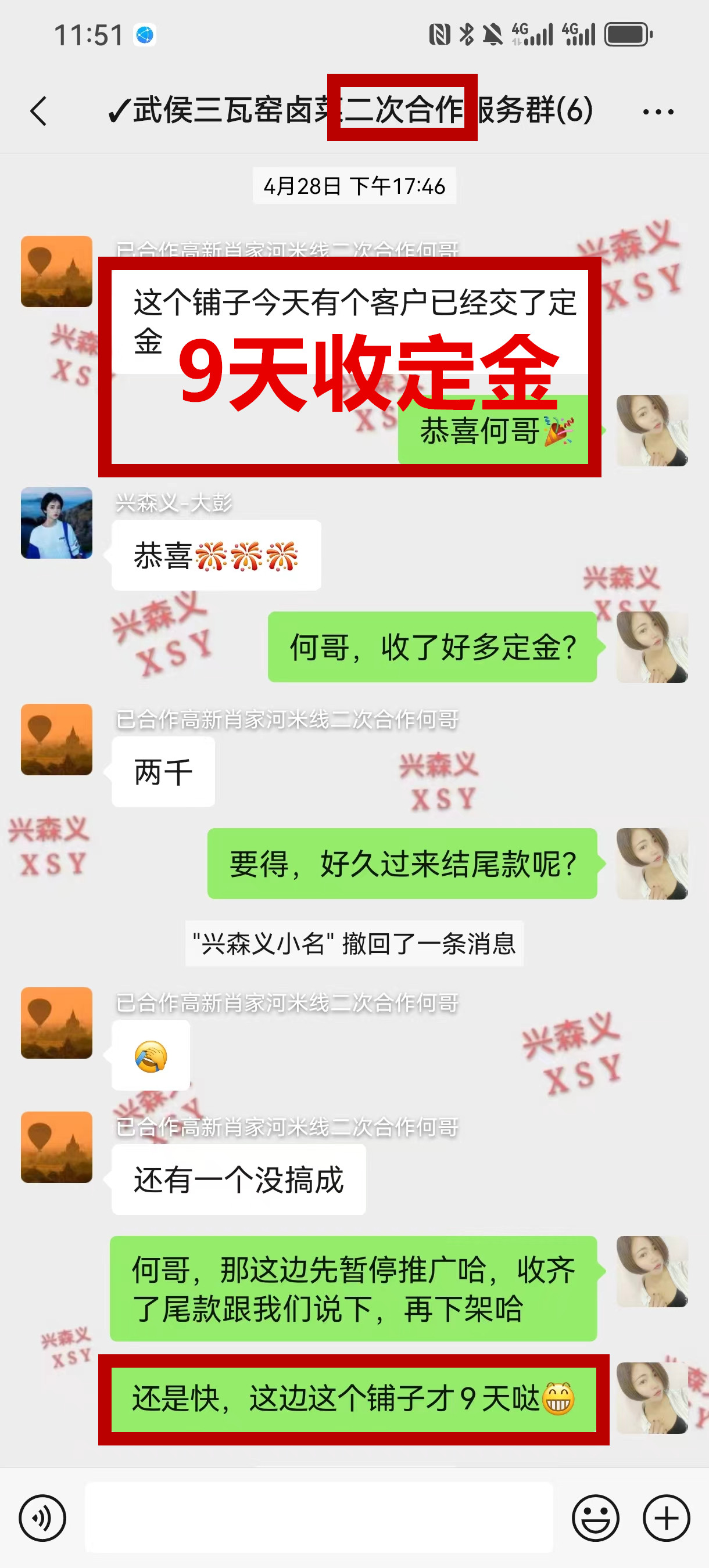This screenshot has height=1568, width=709.
Task: Go back to the chat list
Action: coord(39,112)
